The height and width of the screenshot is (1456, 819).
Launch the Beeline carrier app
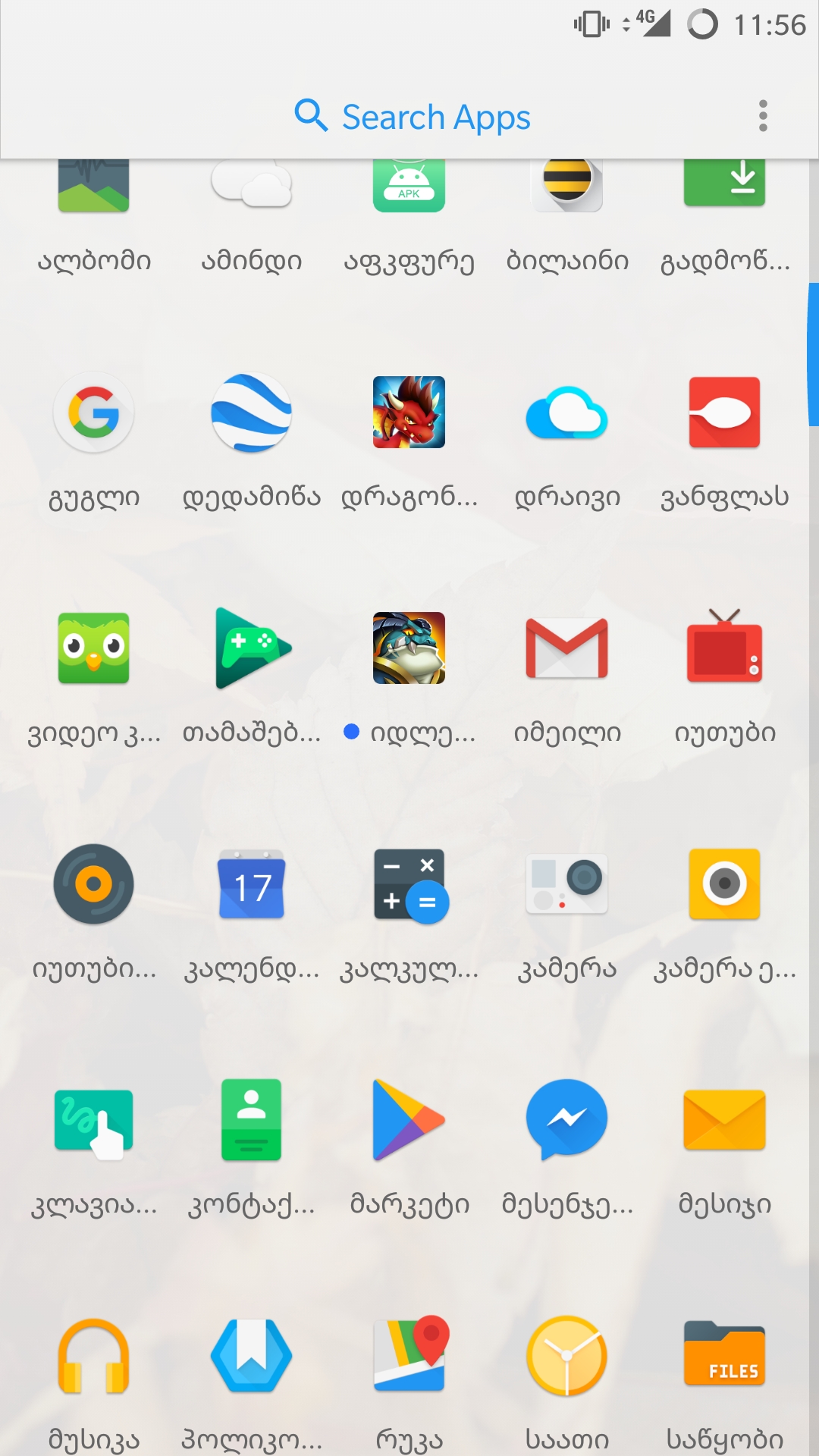pos(566,182)
